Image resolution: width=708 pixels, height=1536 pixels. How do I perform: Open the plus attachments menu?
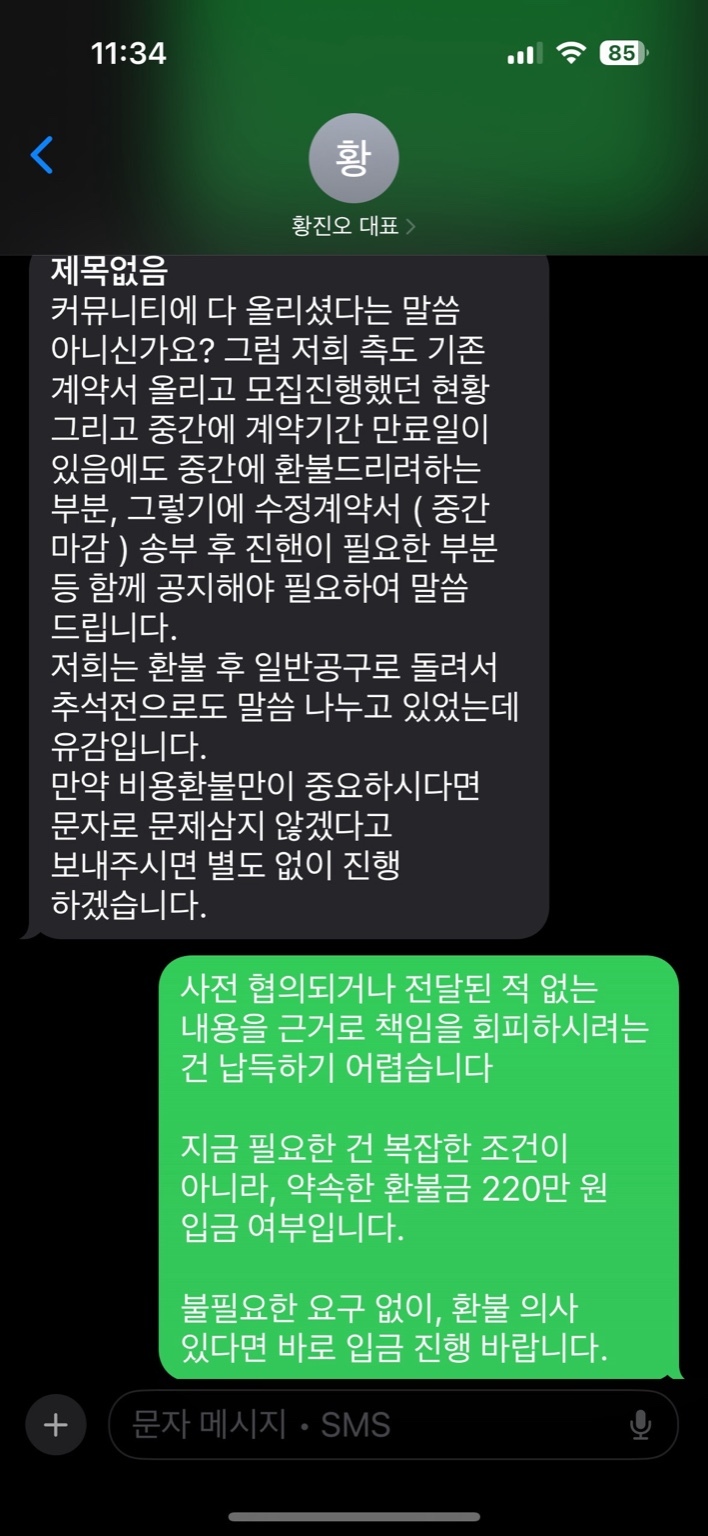[x=55, y=1424]
